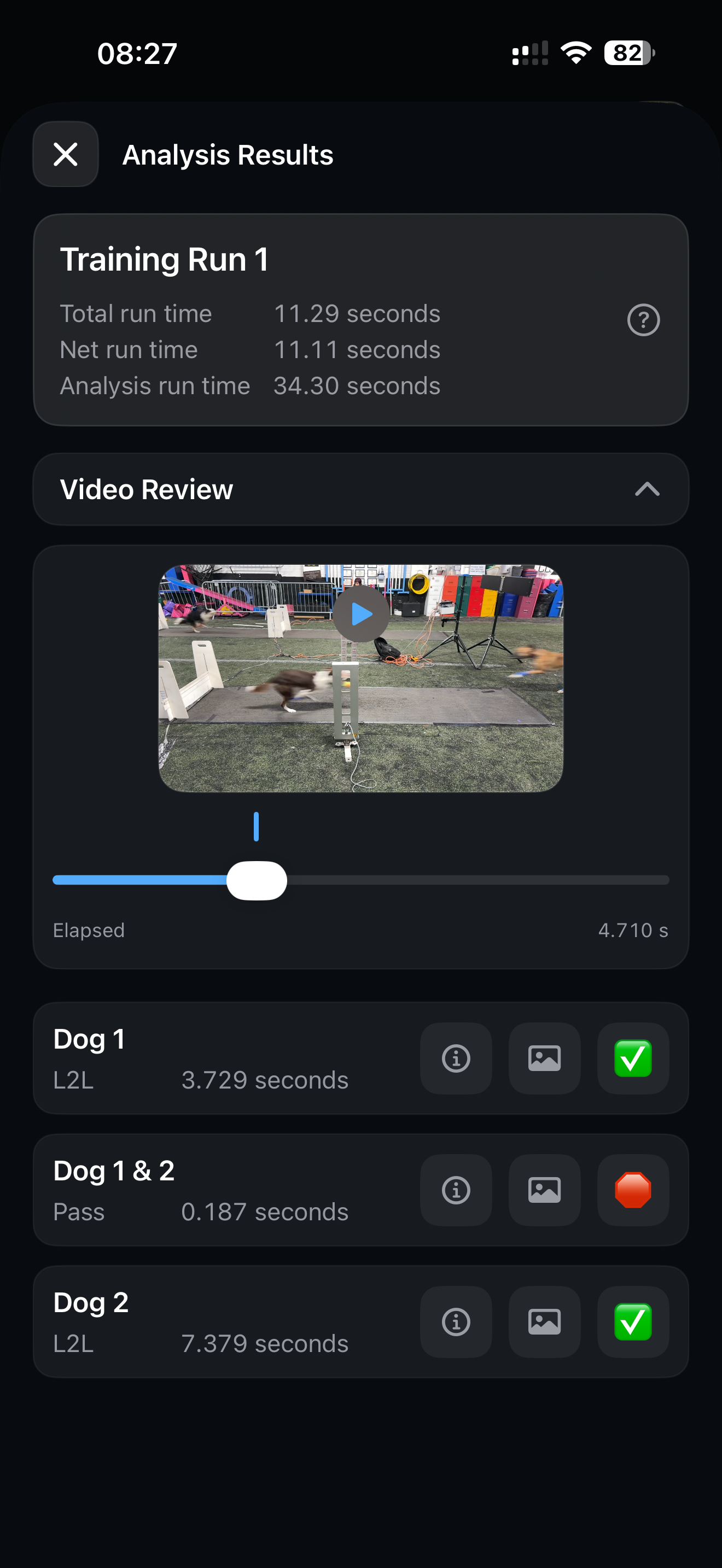This screenshot has height=1568, width=722.
Task: View info for Dog 2 result
Action: point(456,1322)
